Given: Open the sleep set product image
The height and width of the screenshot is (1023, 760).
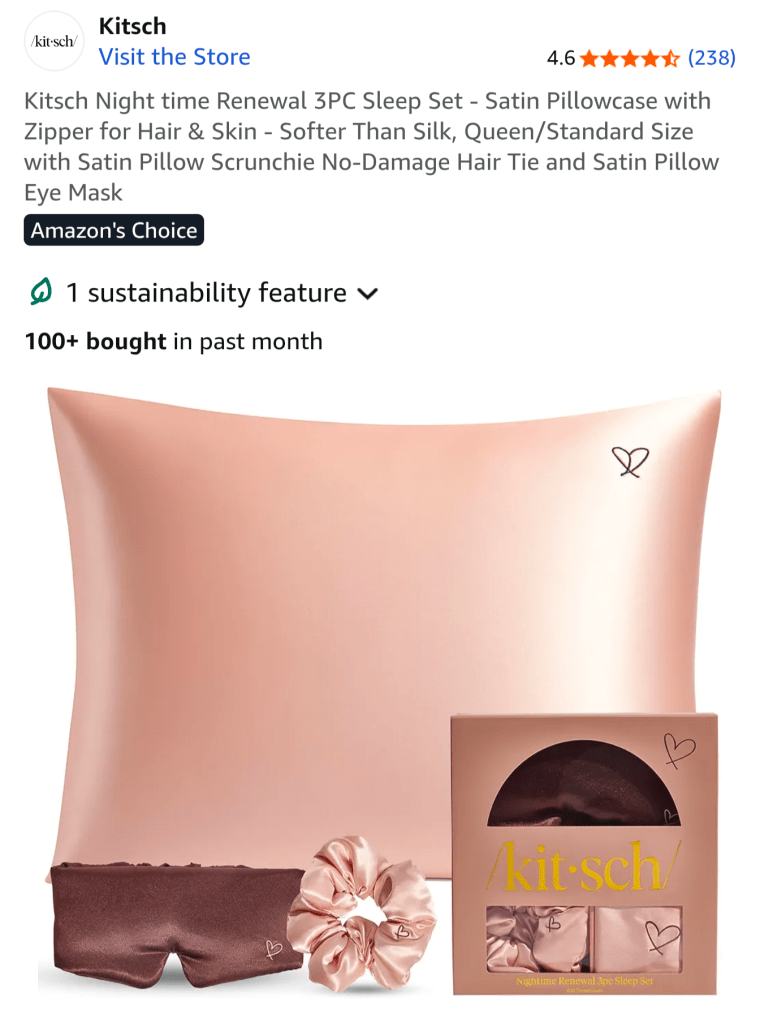Looking at the screenshot, I should coord(380,690).
